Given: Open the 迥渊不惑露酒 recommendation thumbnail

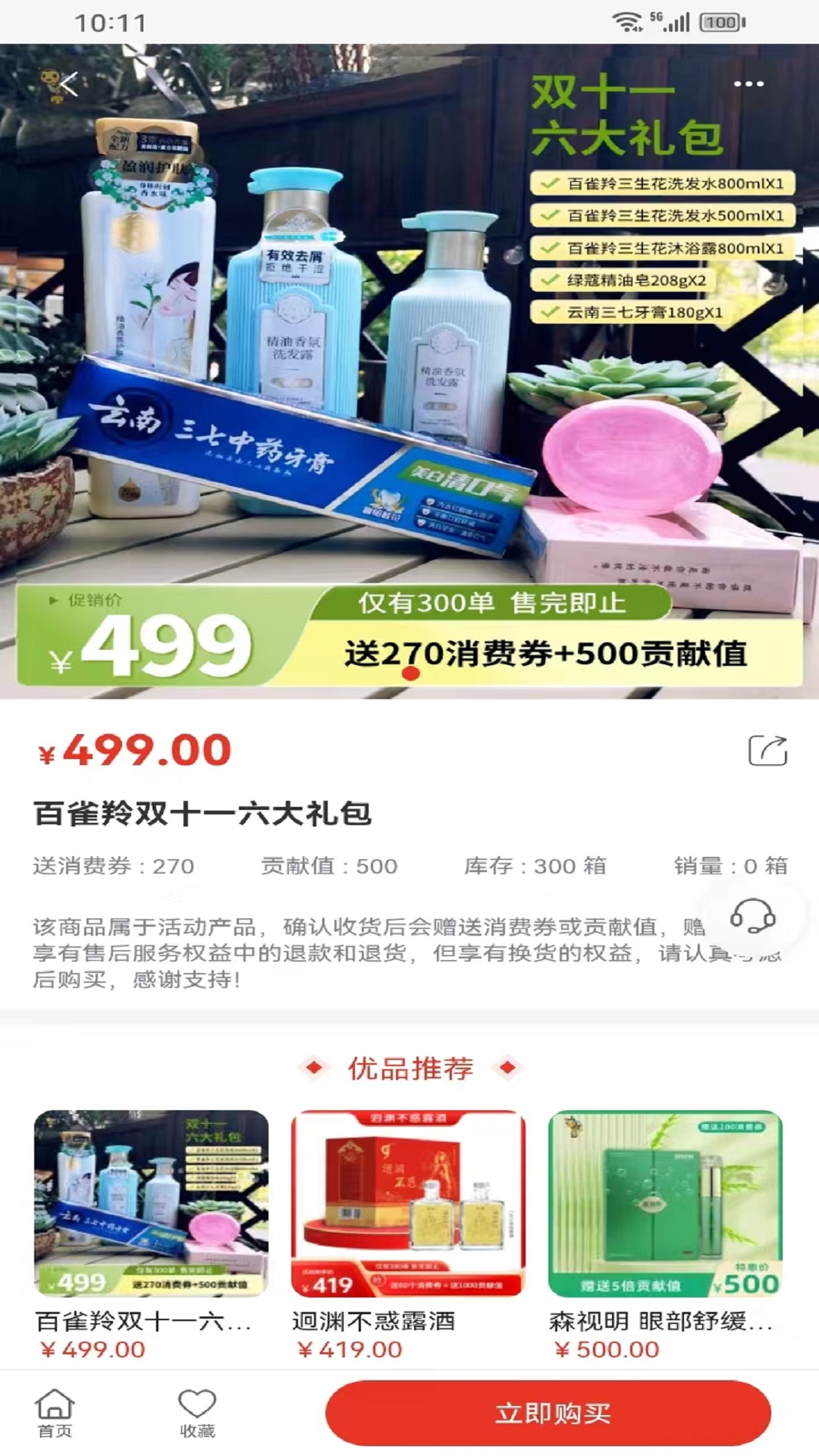Looking at the screenshot, I should tap(409, 1202).
